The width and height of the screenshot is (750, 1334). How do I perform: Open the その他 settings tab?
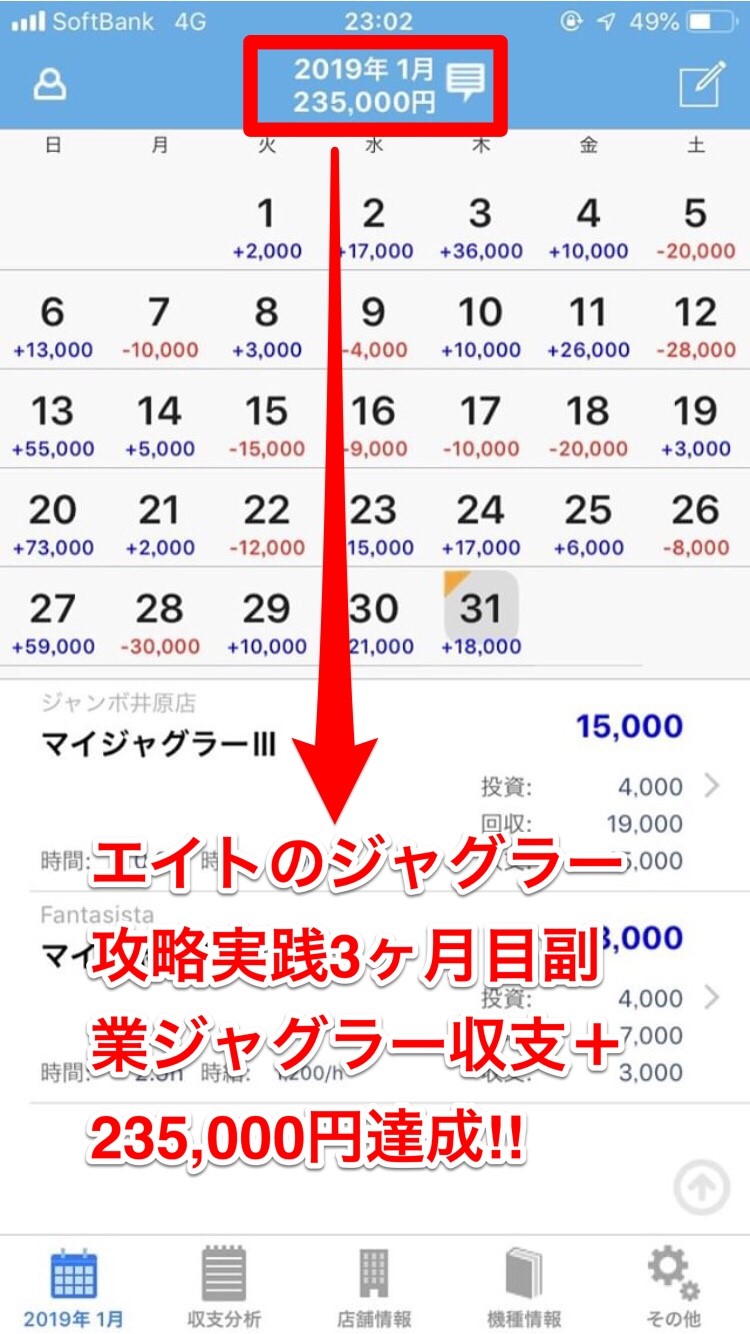point(674,1287)
